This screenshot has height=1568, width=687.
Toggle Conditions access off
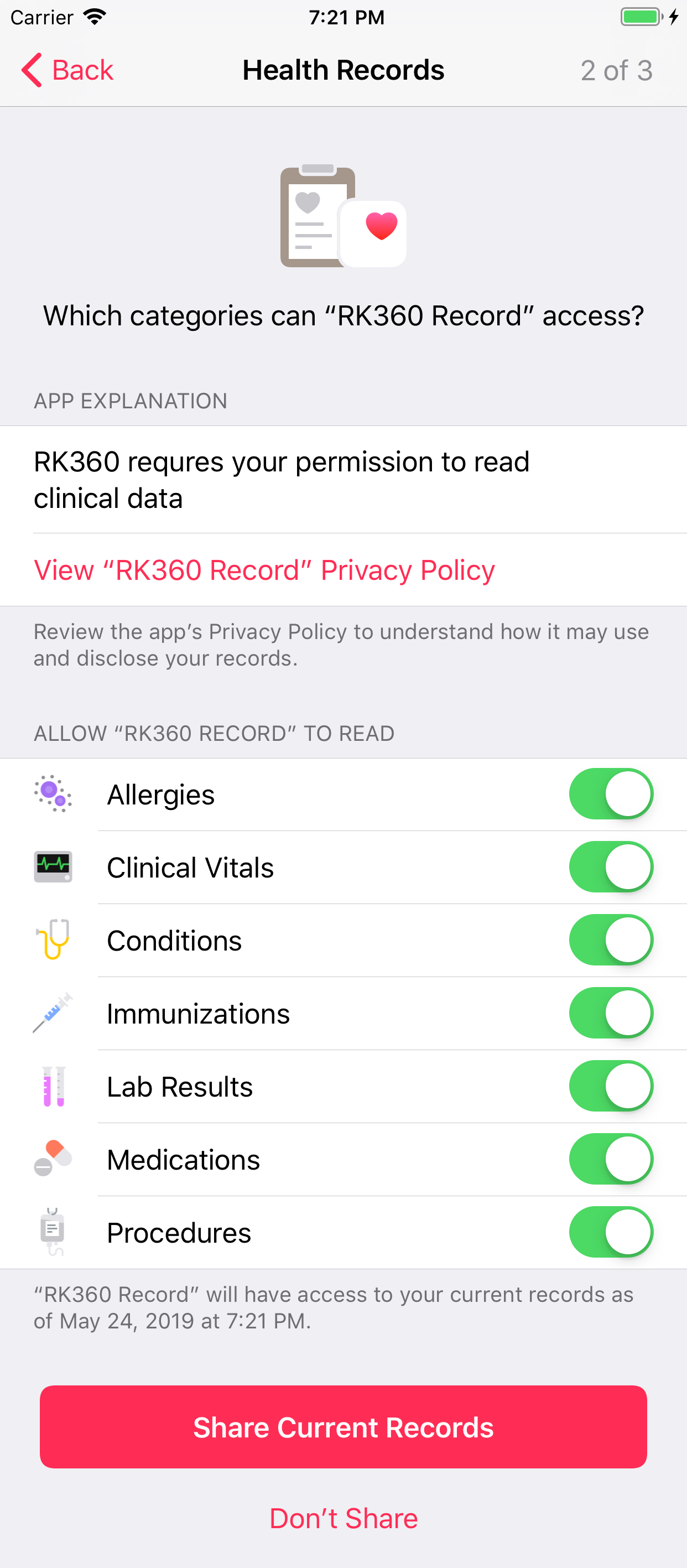coord(611,940)
